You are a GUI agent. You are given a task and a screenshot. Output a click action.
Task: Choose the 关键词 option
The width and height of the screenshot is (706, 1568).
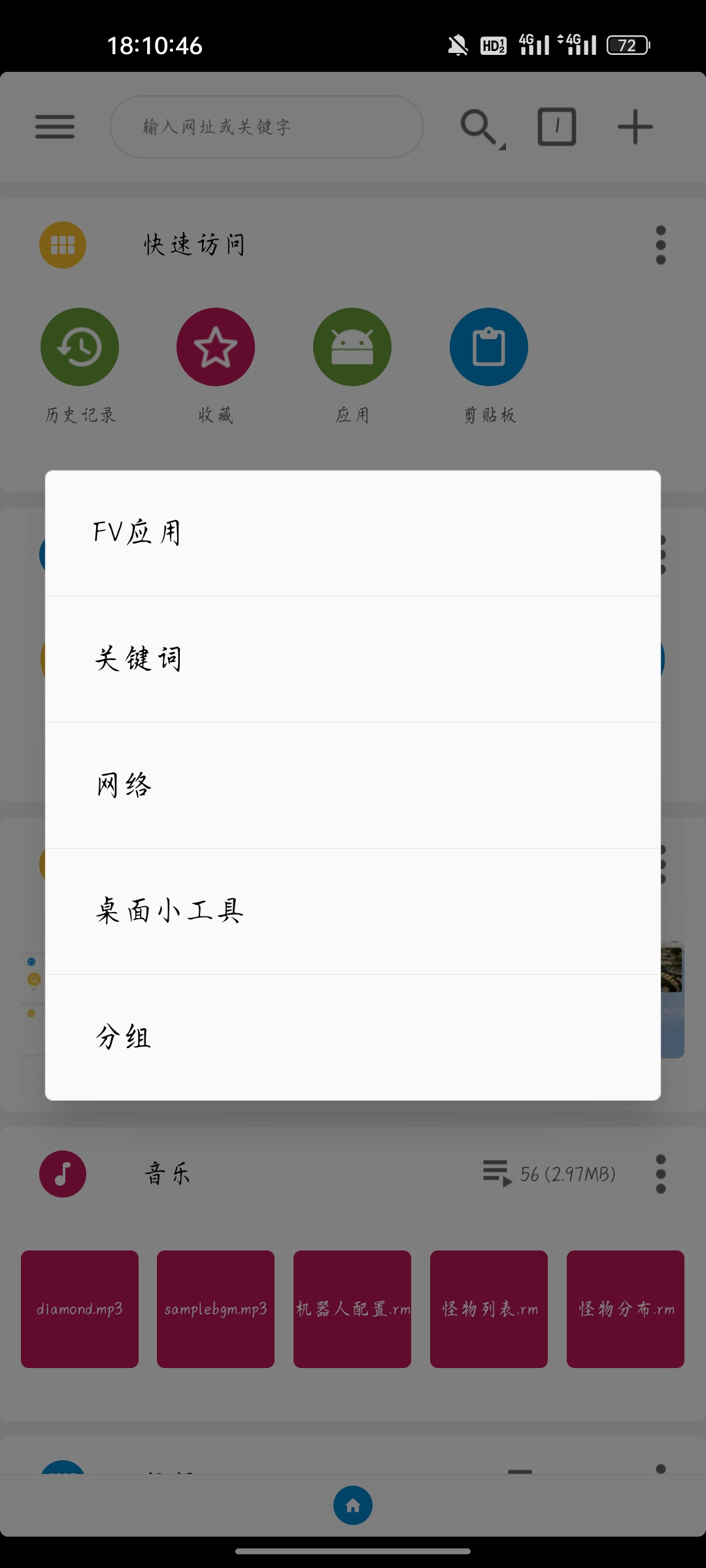[x=353, y=659]
